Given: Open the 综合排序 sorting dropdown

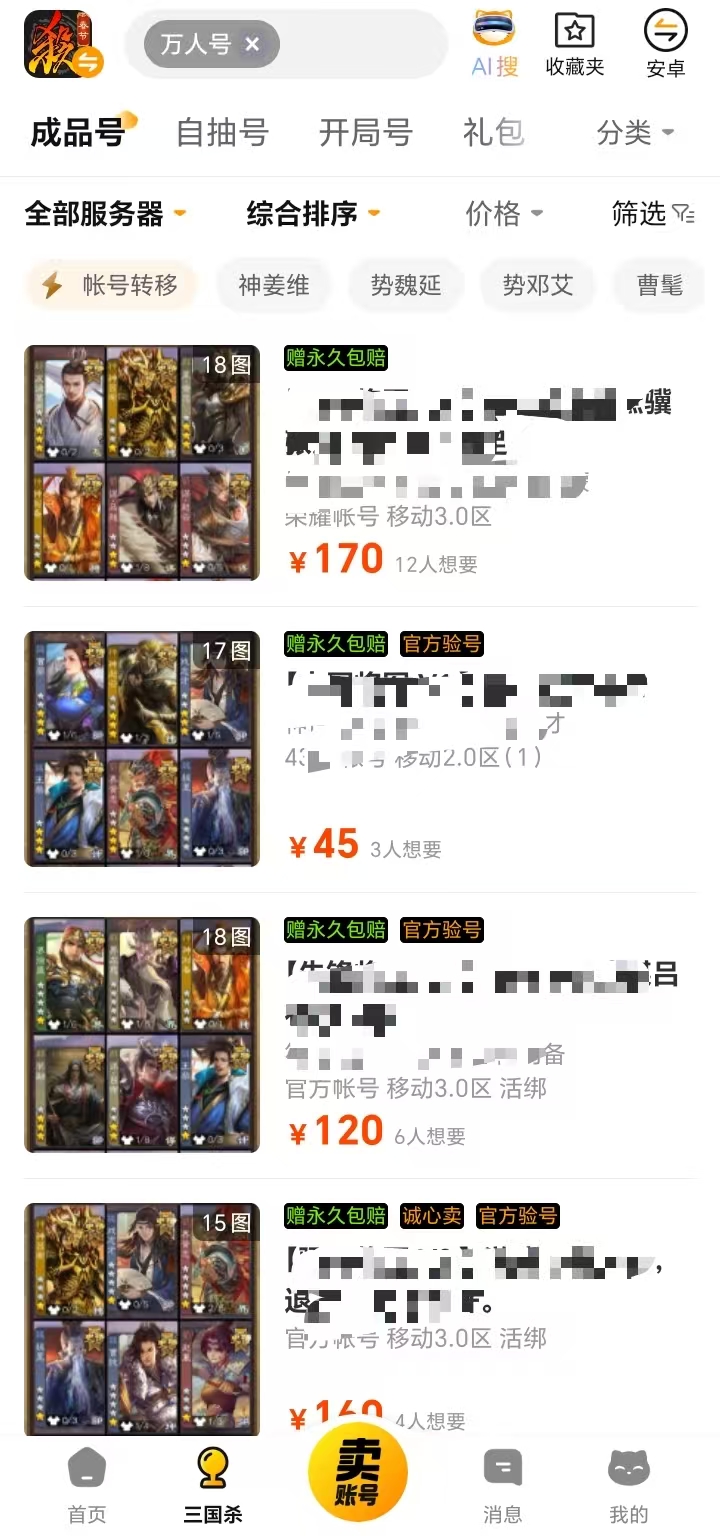Looking at the screenshot, I should pos(313,213).
